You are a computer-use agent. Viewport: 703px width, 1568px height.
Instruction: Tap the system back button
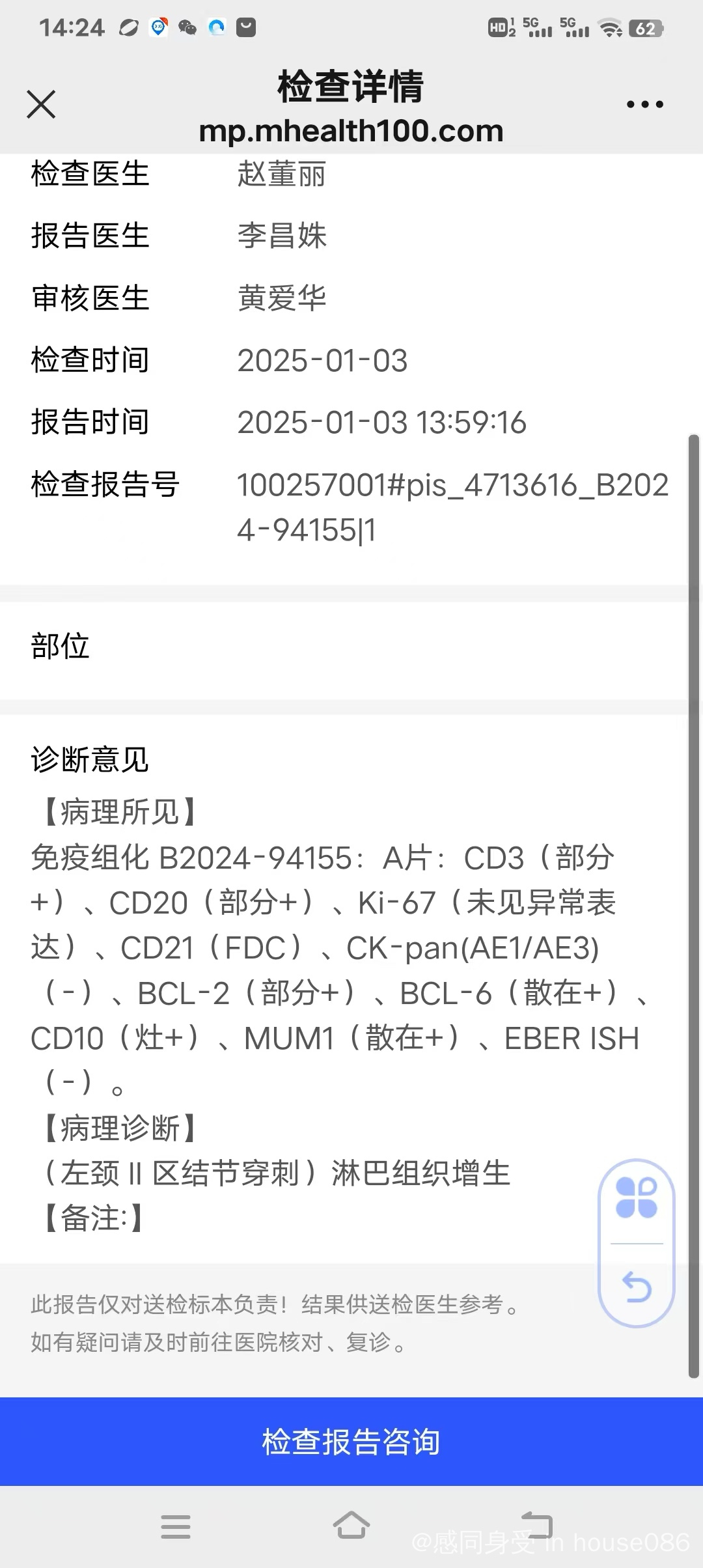click(x=536, y=1525)
